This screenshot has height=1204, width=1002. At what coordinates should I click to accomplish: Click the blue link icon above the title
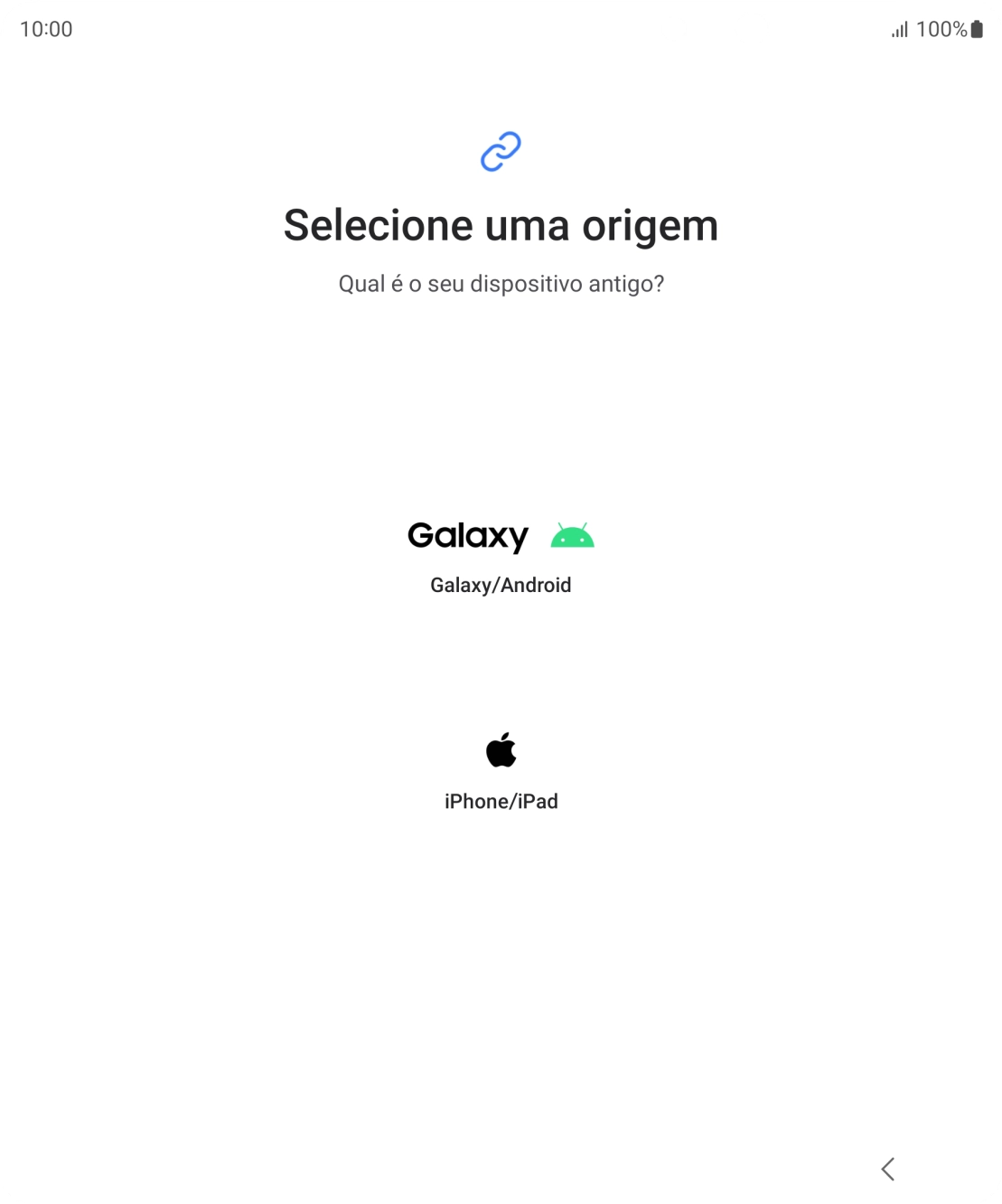coord(500,152)
